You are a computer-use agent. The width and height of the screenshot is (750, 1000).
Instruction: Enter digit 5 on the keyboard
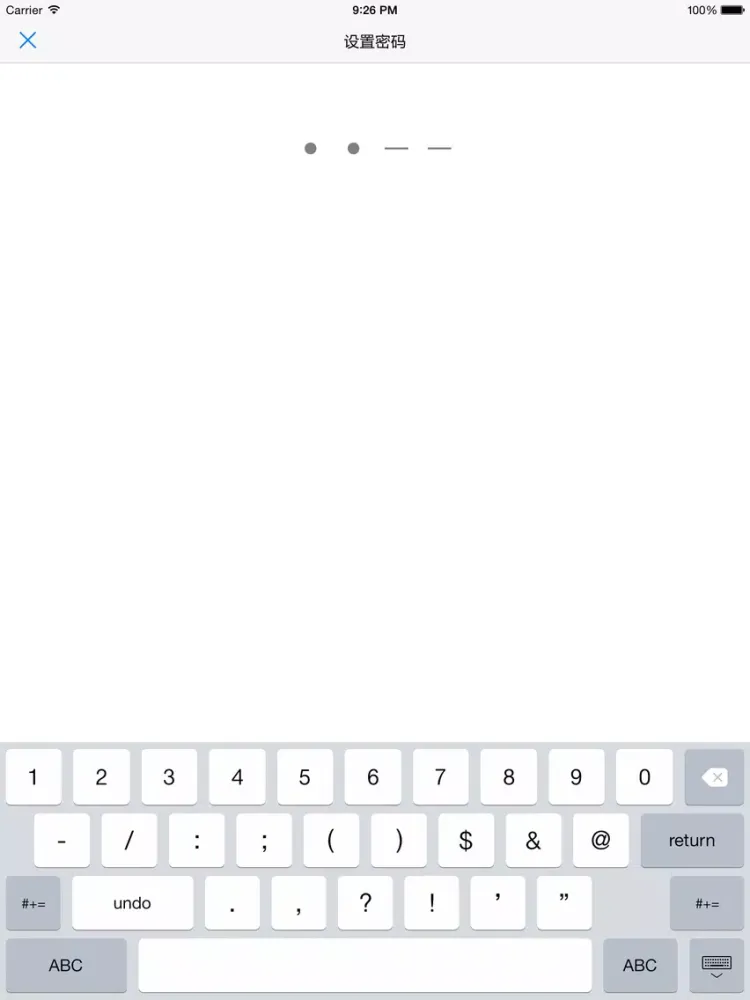coord(305,777)
